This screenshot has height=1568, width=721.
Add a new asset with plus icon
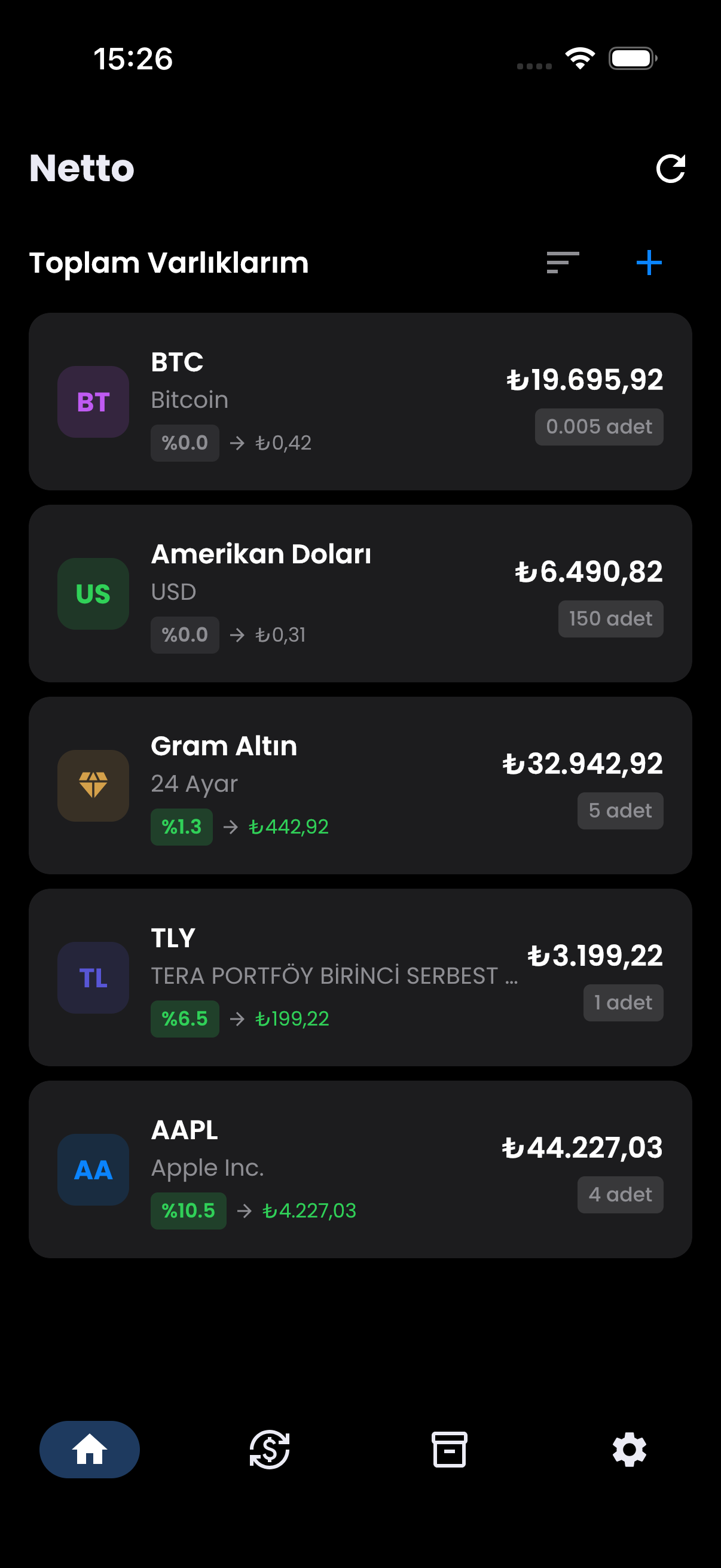[649, 263]
